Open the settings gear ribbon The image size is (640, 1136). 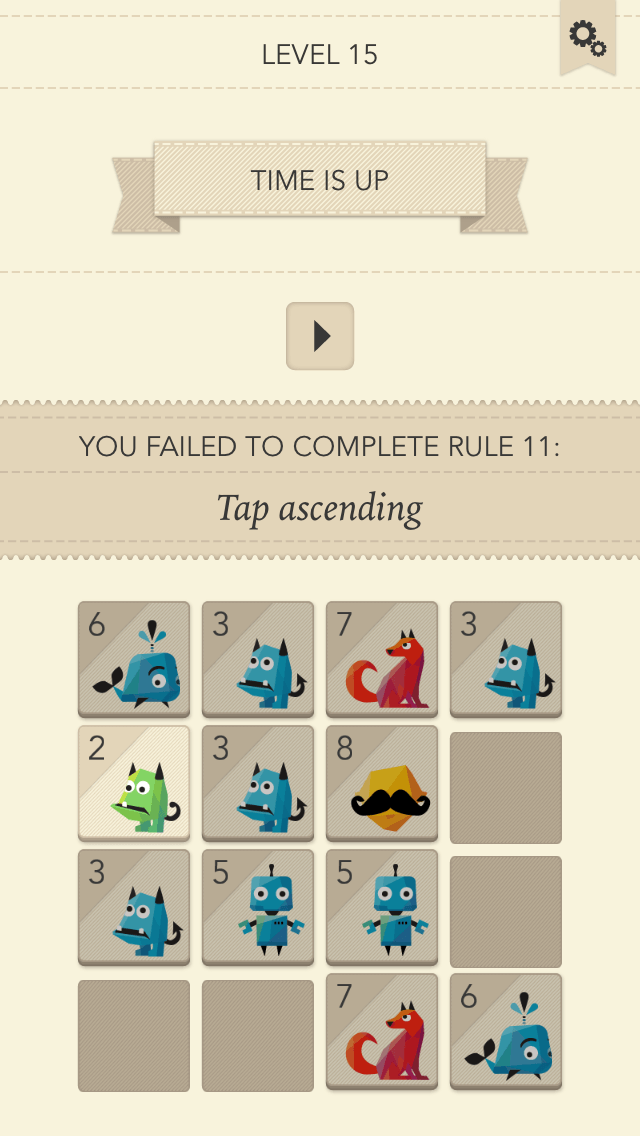(x=588, y=37)
